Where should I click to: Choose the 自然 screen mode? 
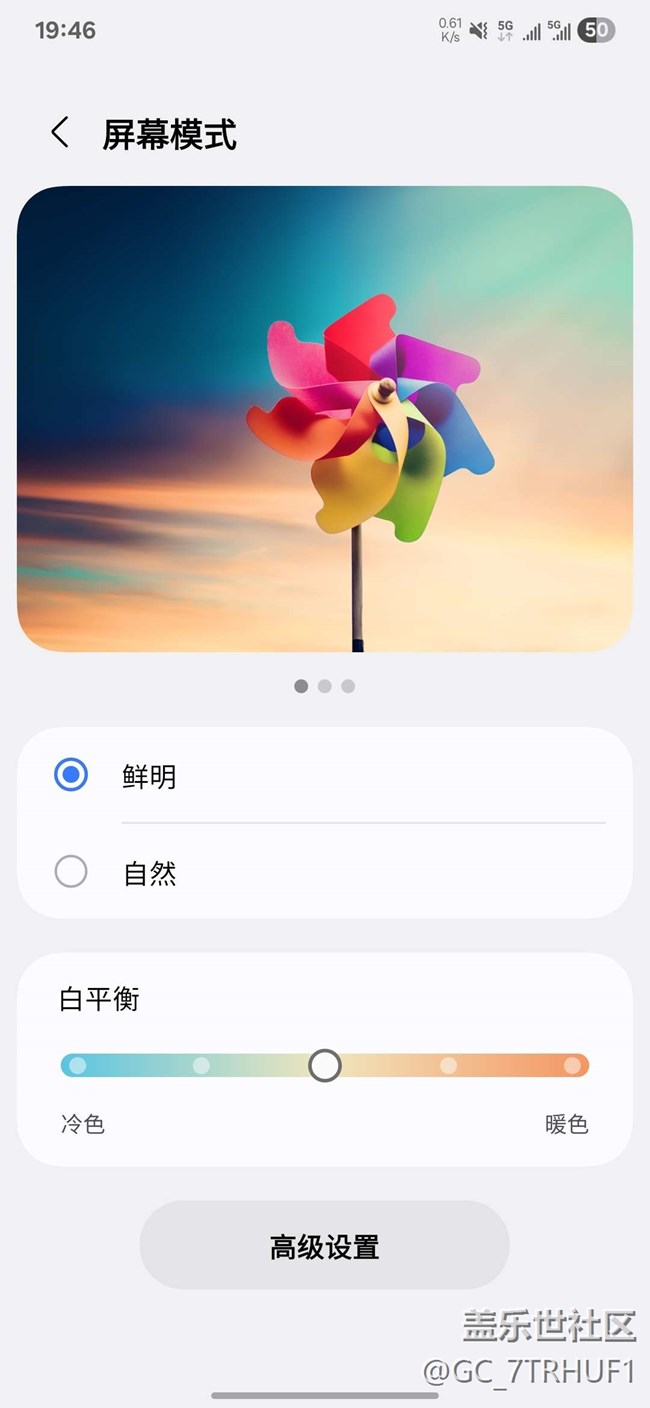[71, 872]
